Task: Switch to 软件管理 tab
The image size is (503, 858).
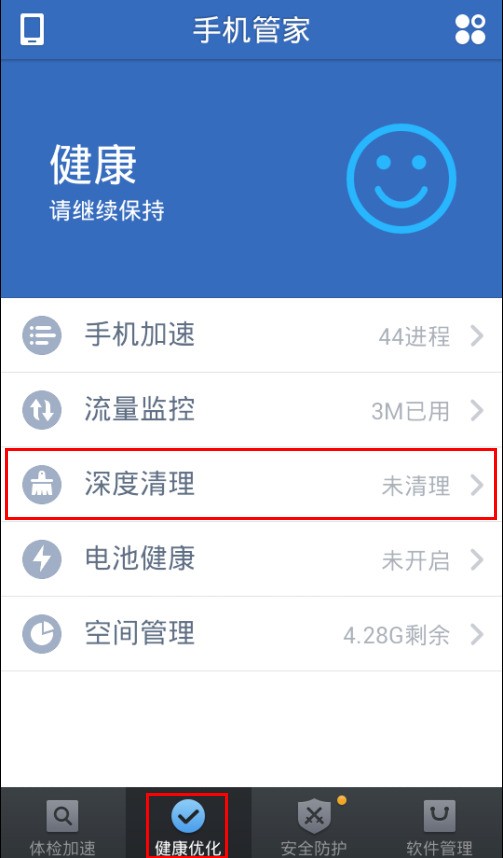Action: coord(440,823)
